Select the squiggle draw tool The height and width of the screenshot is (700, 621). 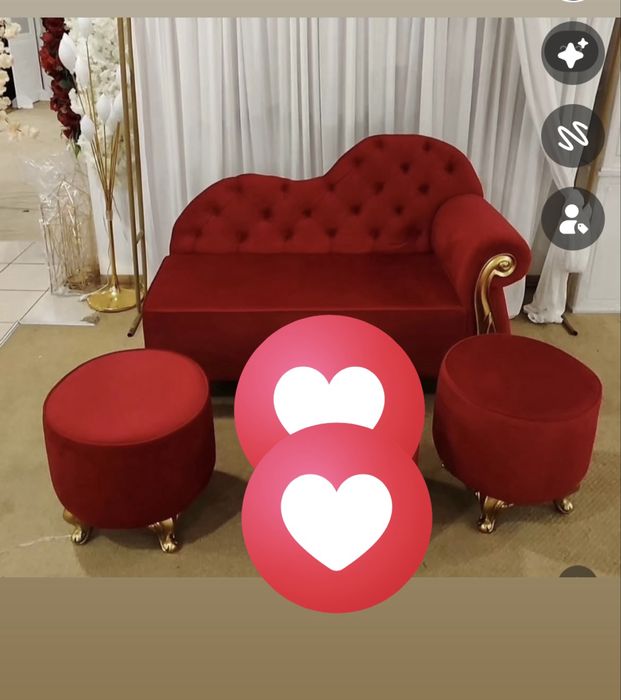573,136
